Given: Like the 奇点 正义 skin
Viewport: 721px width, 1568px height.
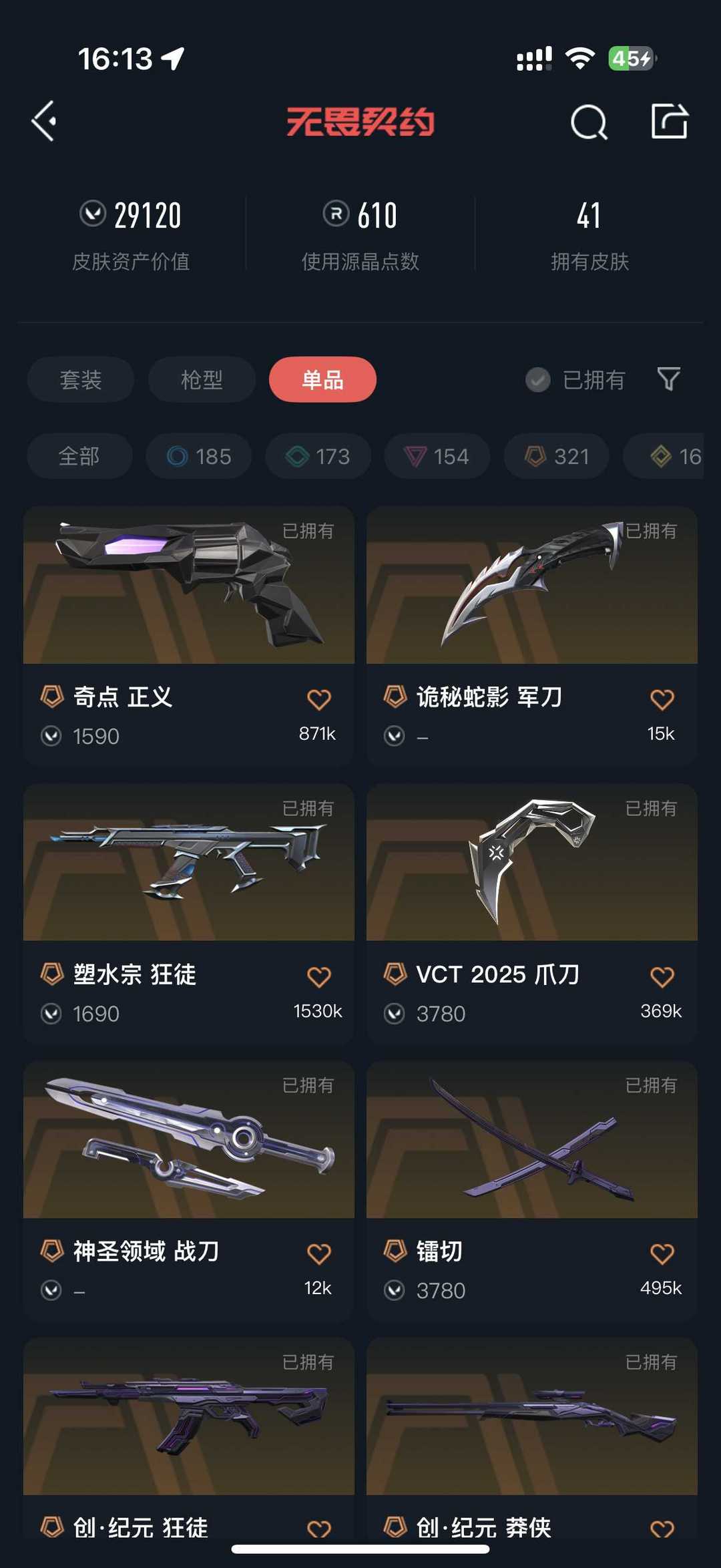Looking at the screenshot, I should (x=318, y=699).
